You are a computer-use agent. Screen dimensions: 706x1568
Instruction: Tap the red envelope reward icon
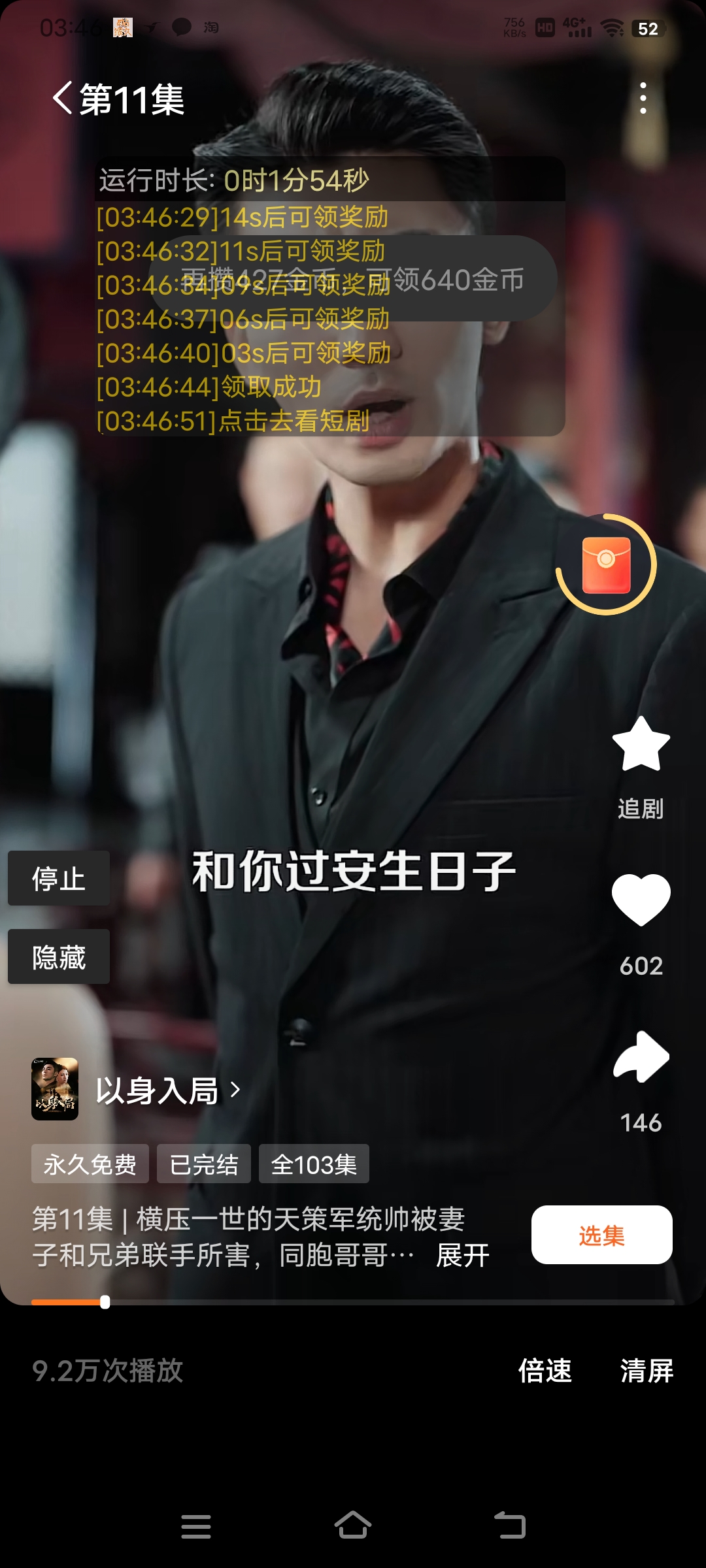click(606, 564)
